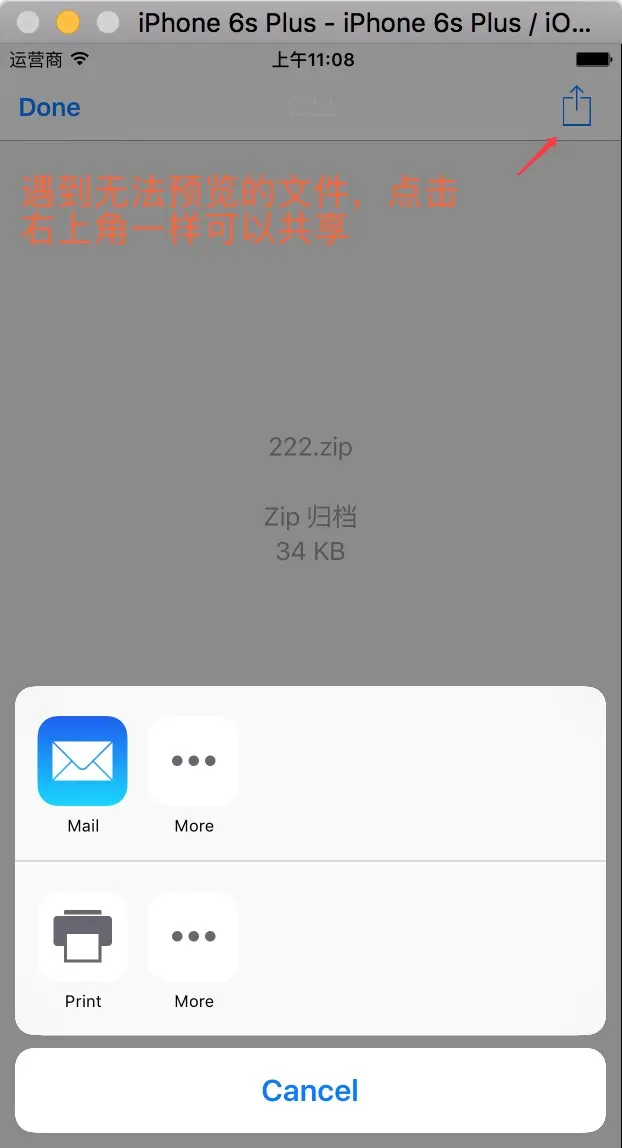
Task: Cancel the share sheet
Action: click(310, 1091)
